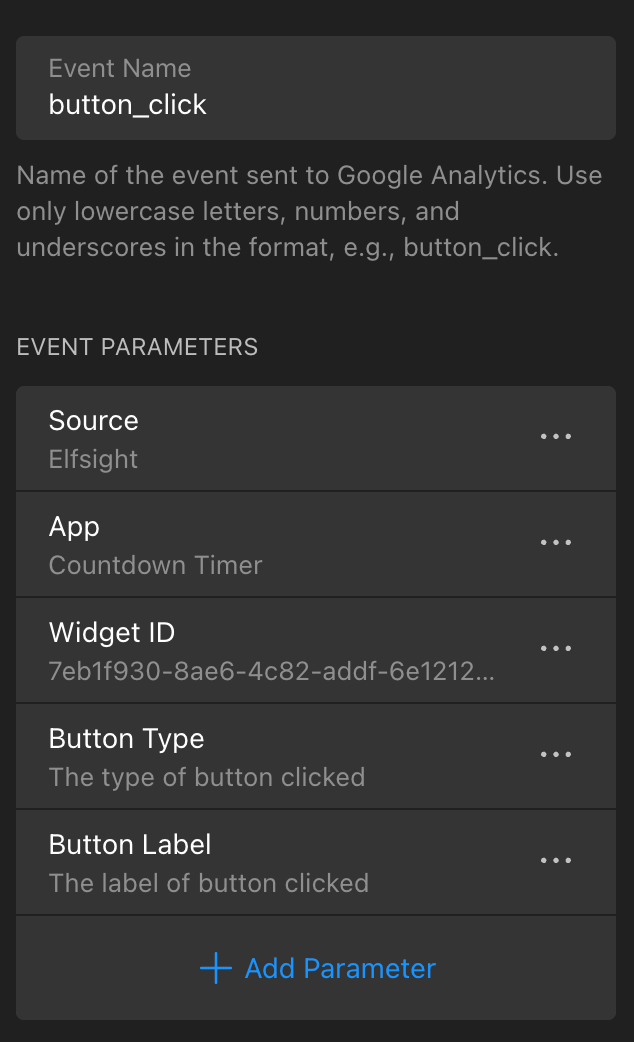
Task: Add a new event parameter
Action: [x=316, y=968]
